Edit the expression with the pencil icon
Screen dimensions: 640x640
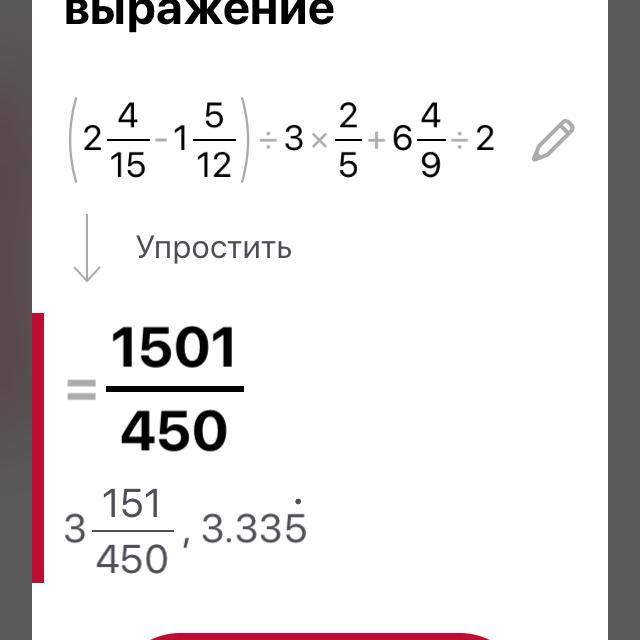pos(552,140)
